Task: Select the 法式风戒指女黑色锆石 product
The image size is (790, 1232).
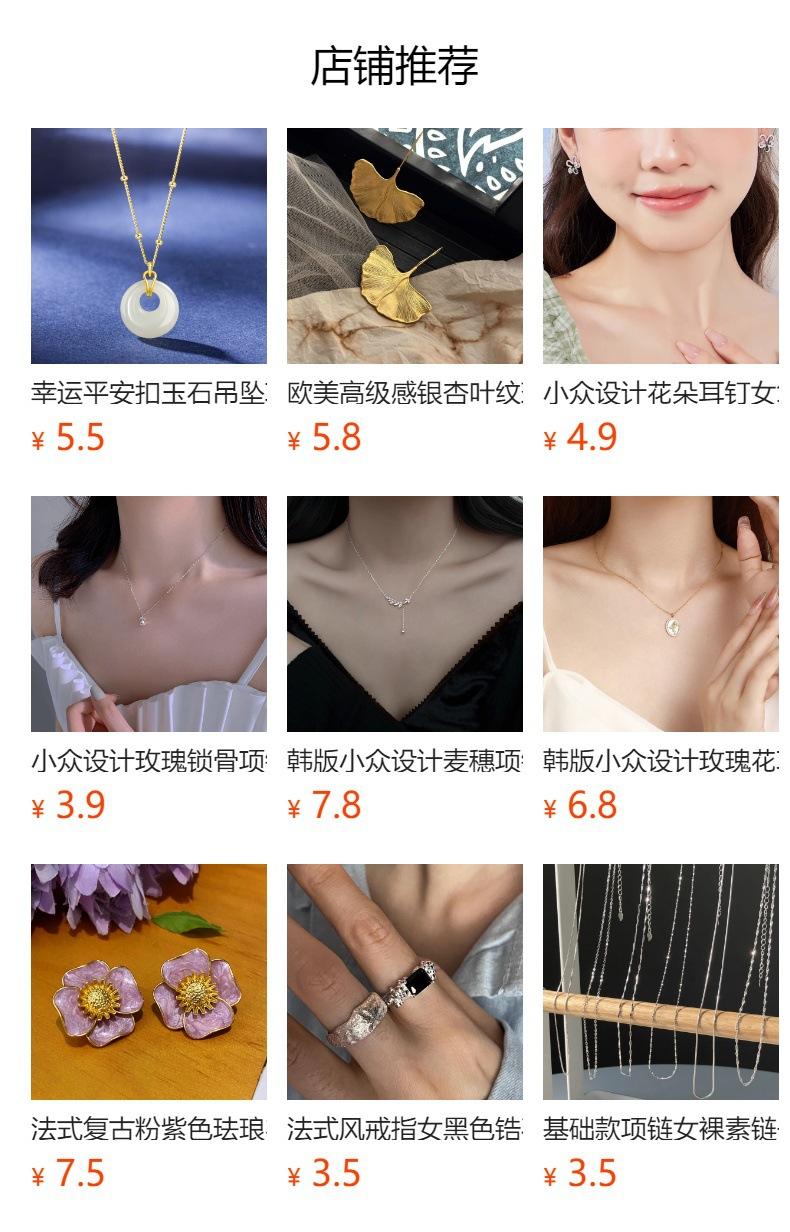Action: (x=405, y=1028)
